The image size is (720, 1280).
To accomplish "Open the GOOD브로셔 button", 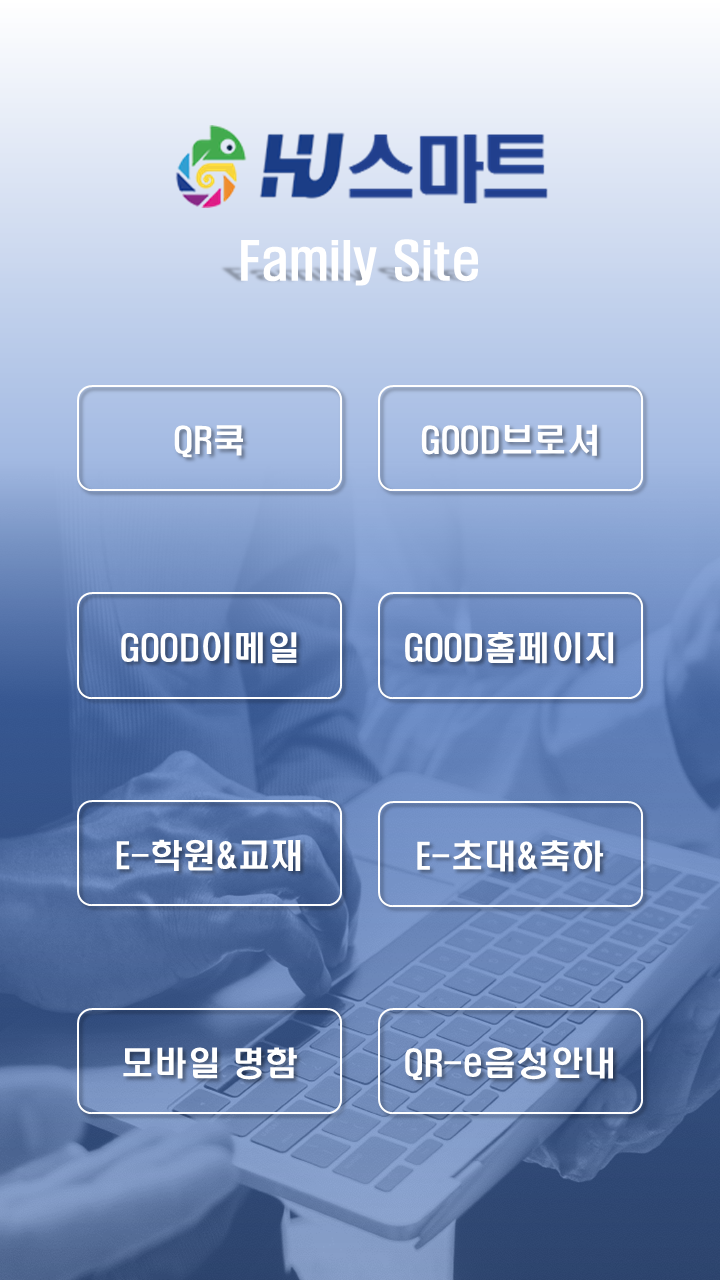I will click(510, 439).
